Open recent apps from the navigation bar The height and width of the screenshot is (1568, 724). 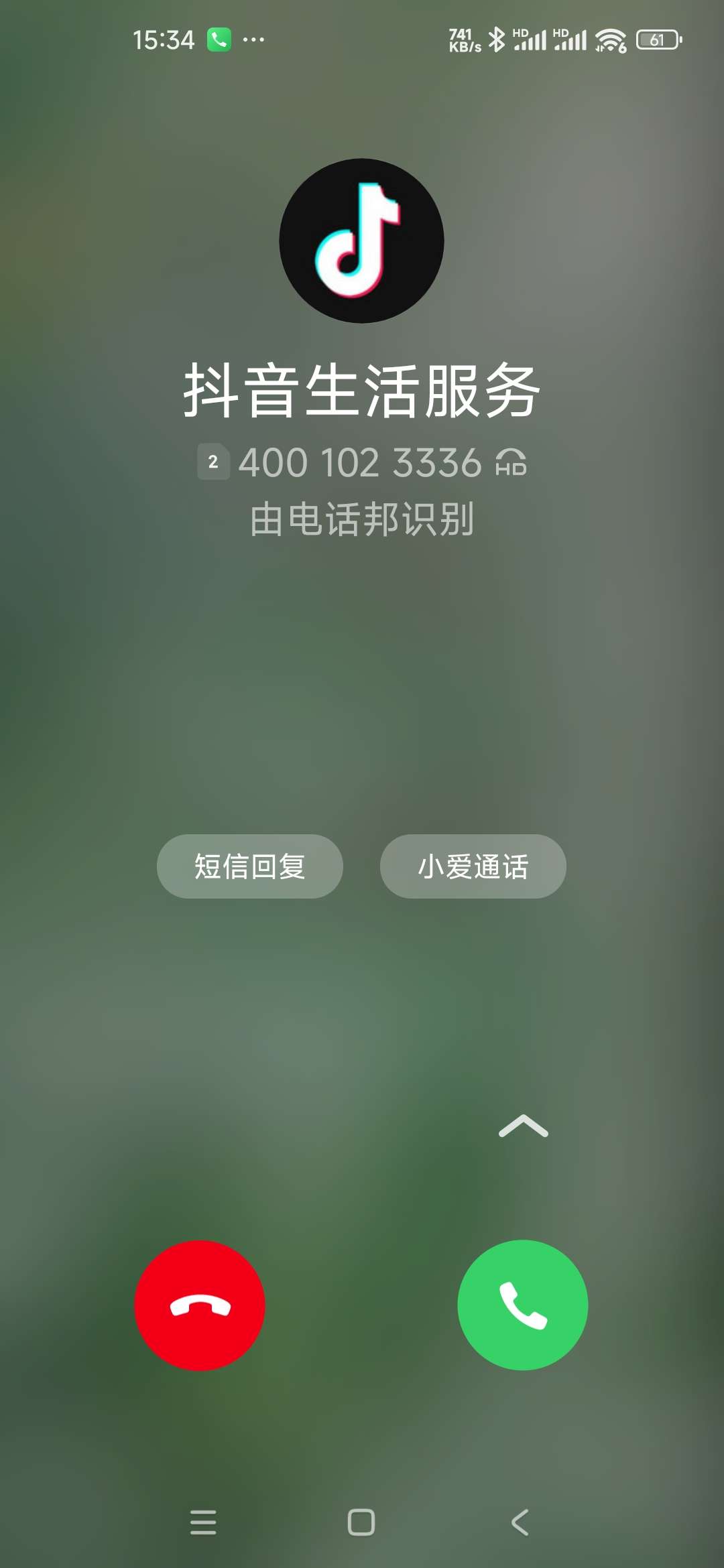pyautogui.click(x=203, y=1522)
